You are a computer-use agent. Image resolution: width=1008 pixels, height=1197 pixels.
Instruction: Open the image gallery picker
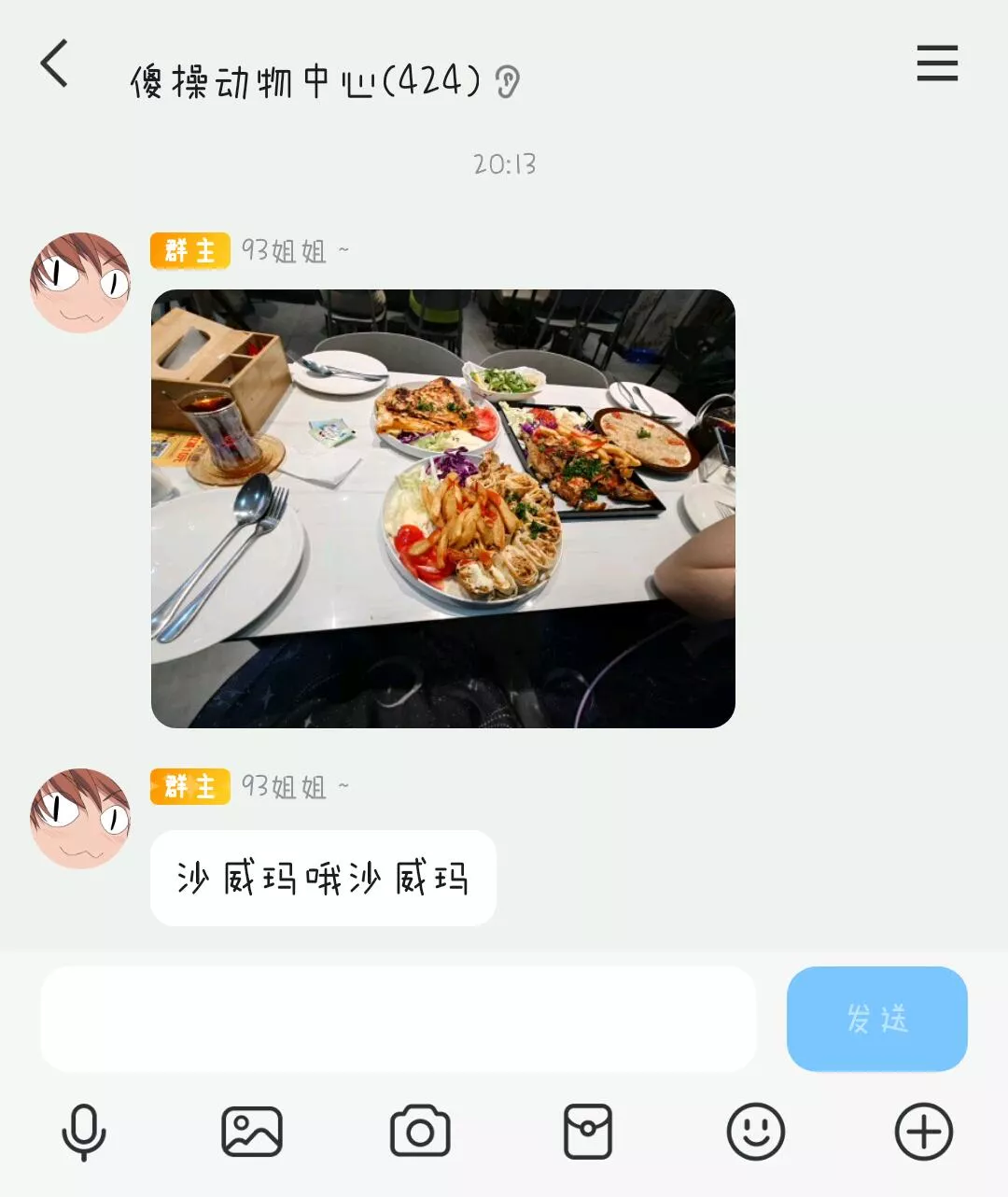pyautogui.click(x=252, y=1132)
